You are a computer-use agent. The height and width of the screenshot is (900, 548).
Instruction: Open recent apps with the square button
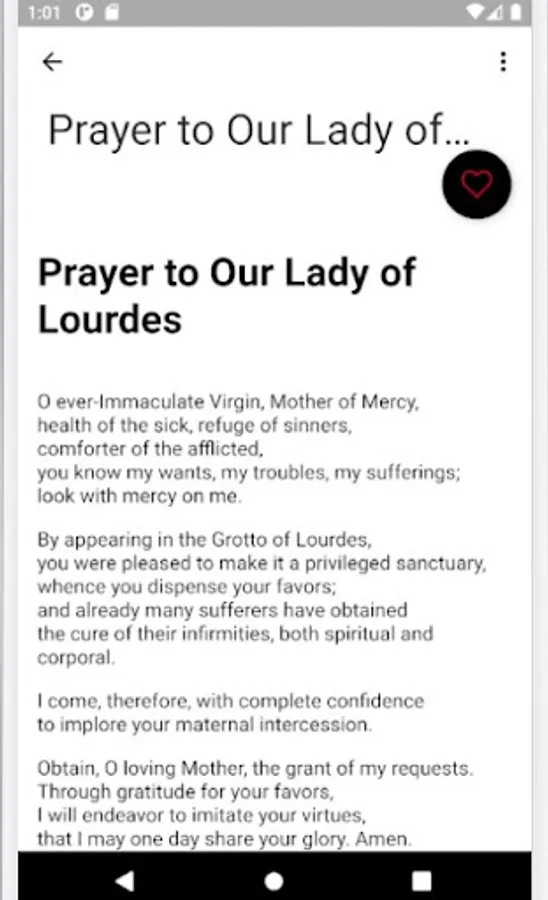tap(422, 880)
